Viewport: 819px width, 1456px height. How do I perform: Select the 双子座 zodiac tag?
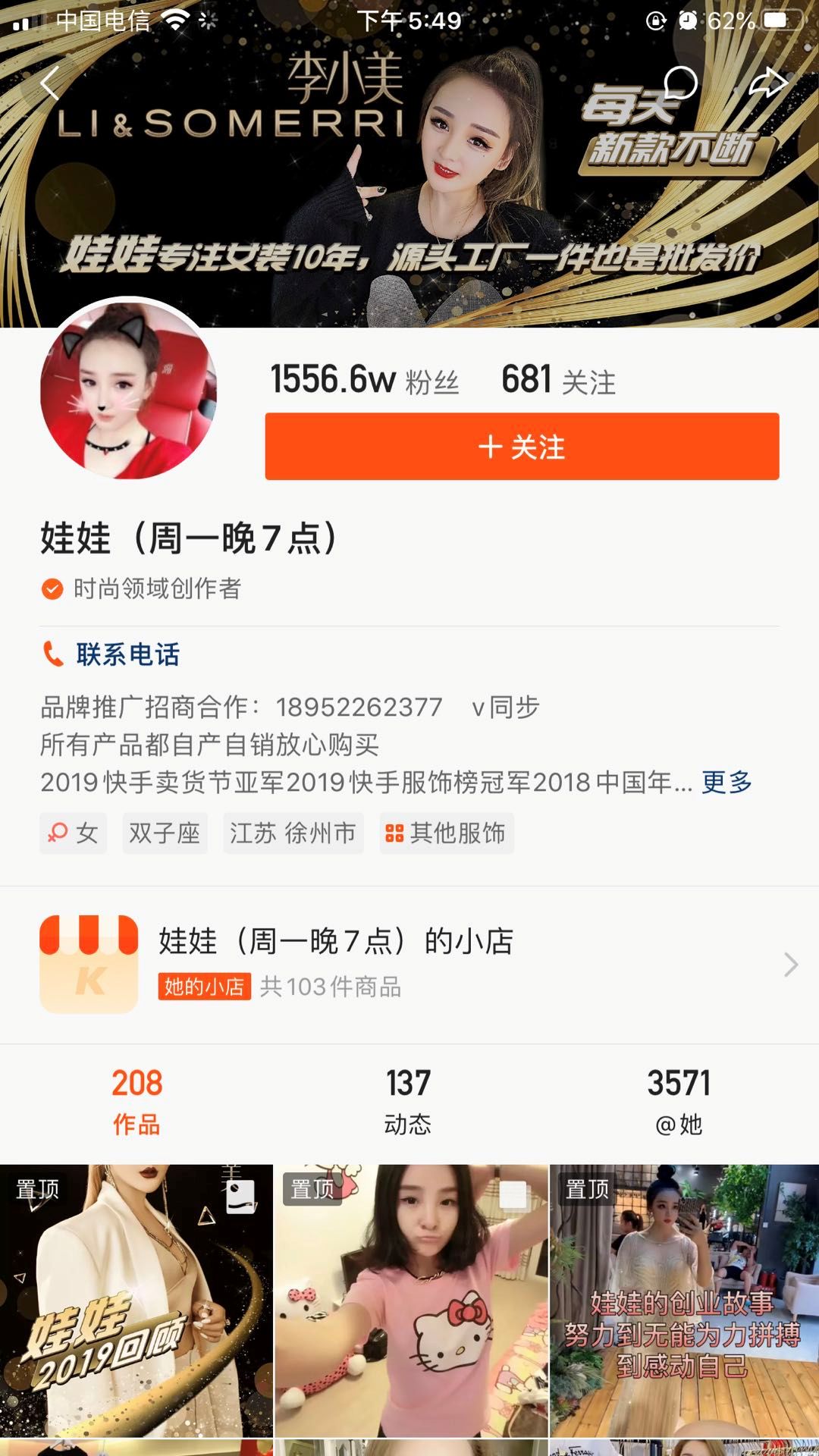point(164,832)
